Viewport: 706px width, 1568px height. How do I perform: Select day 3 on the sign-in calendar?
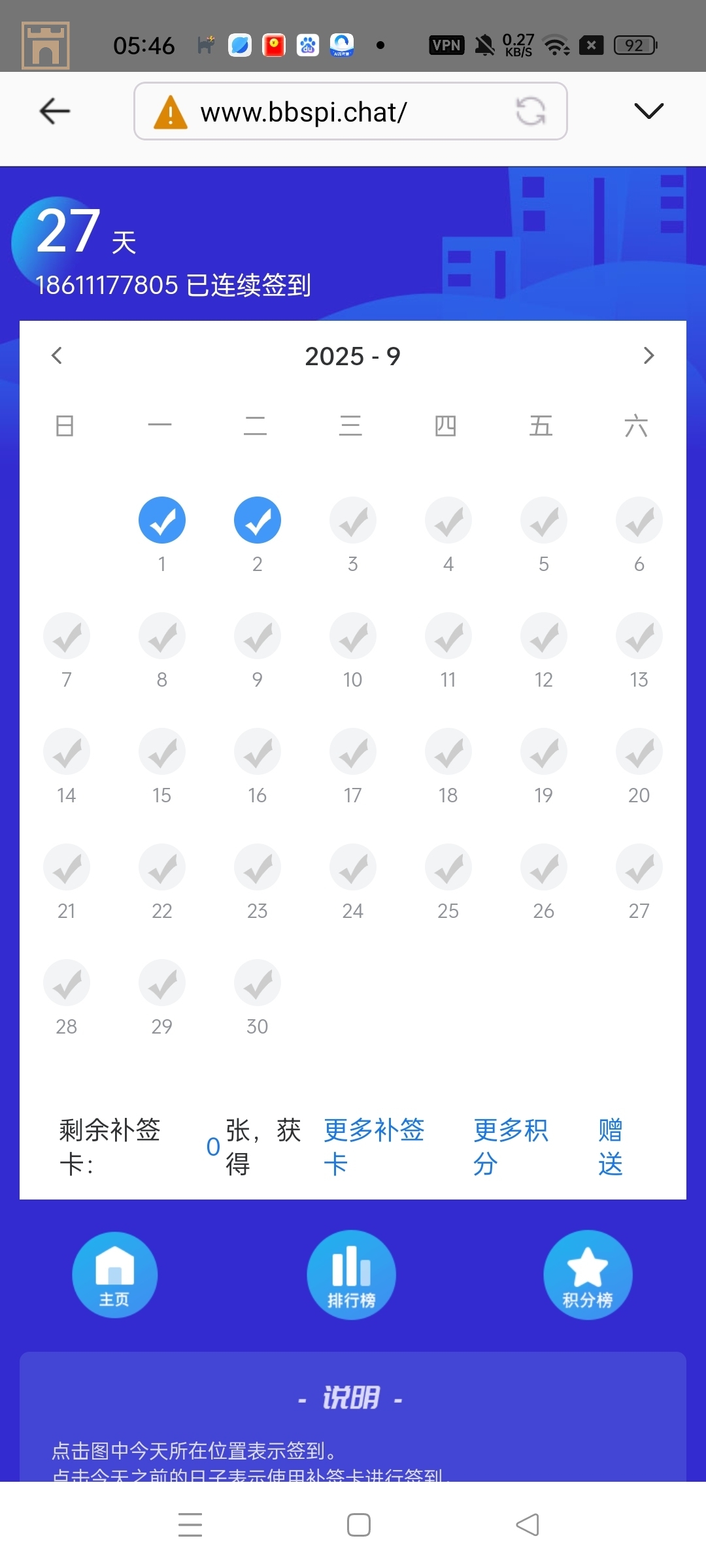pyautogui.click(x=353, y=521)
